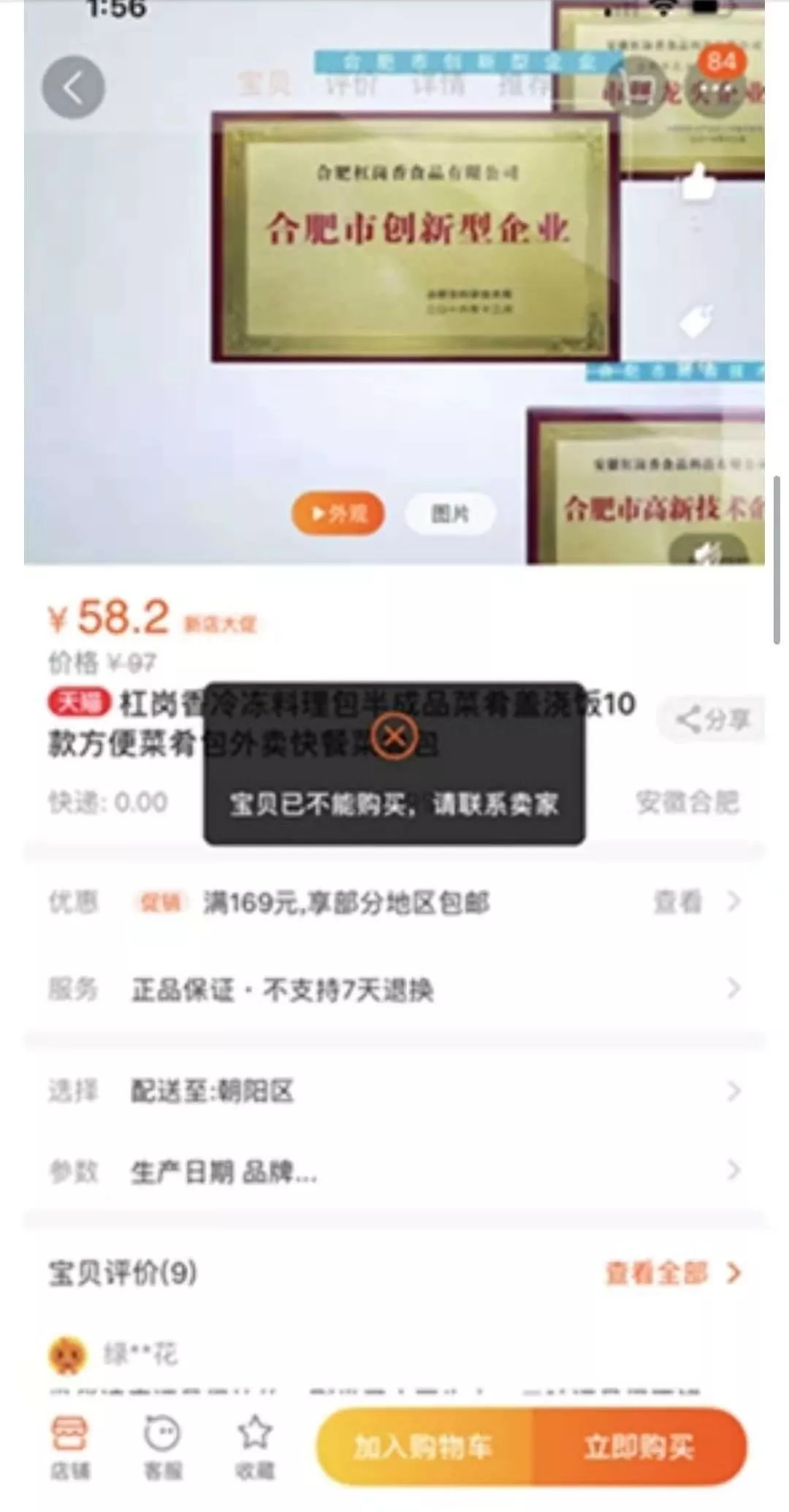Switch to the 图片 pictures view
This screenshot has height=1512, width=789.
450,514
